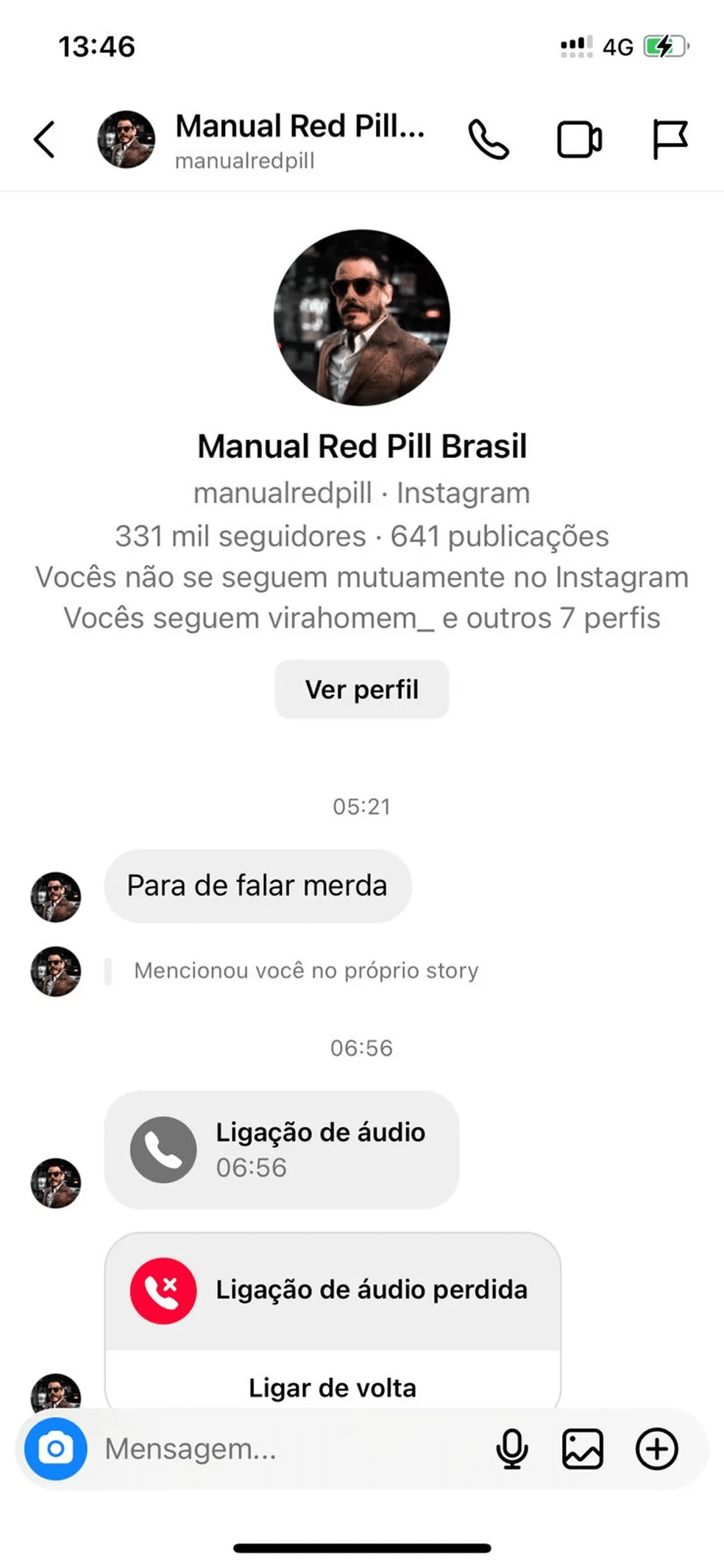Screen dimensions: 724x1568
Task: Open the story mention message
Action: (x=305, y=971)
